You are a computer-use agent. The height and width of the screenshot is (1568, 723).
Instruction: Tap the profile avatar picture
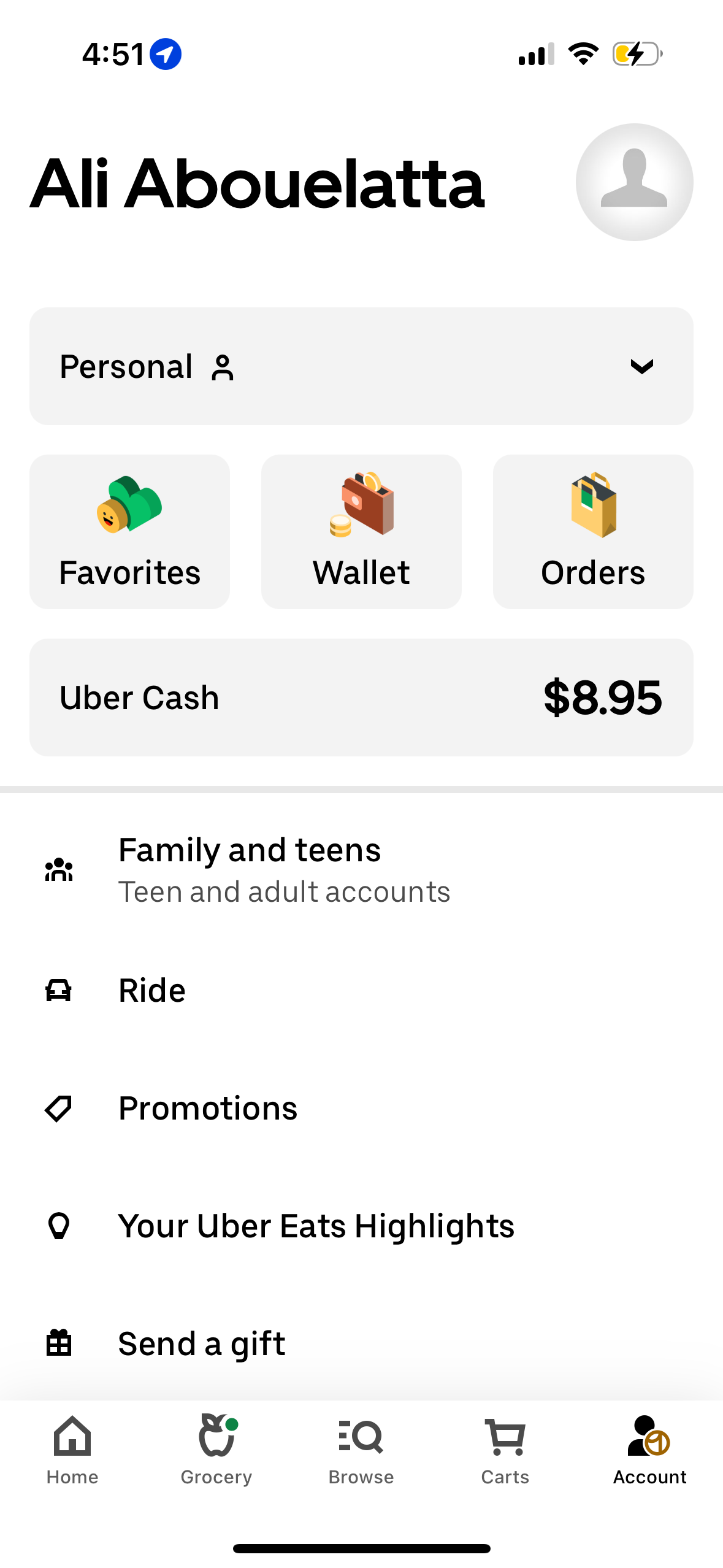pyautogui.click(x=634, y=182)
